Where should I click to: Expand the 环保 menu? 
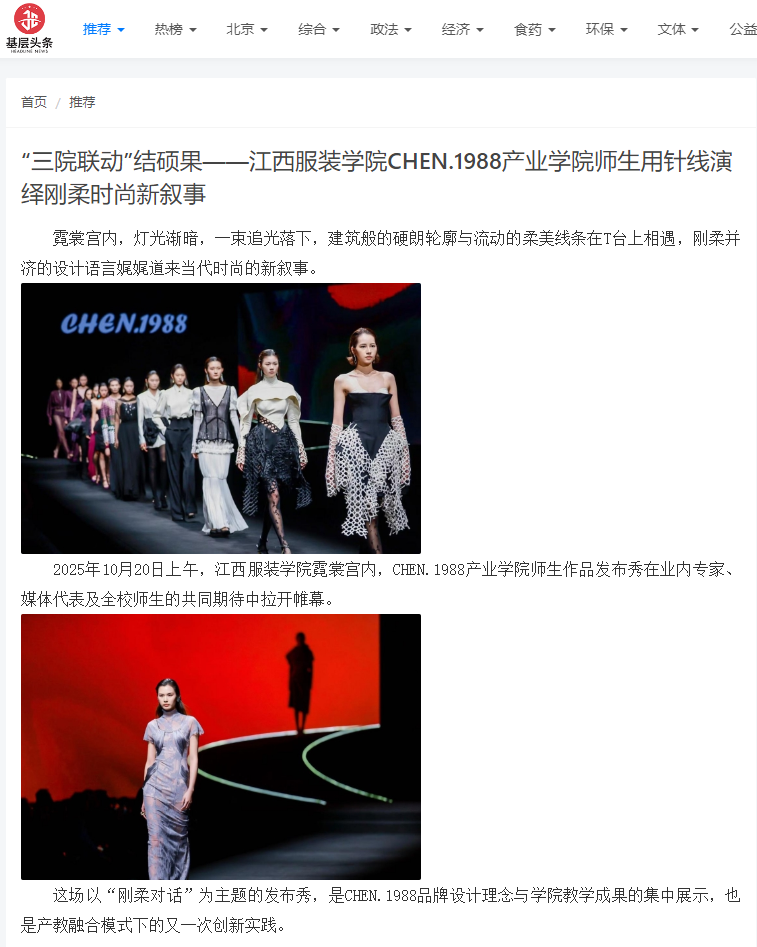point(606,29)
